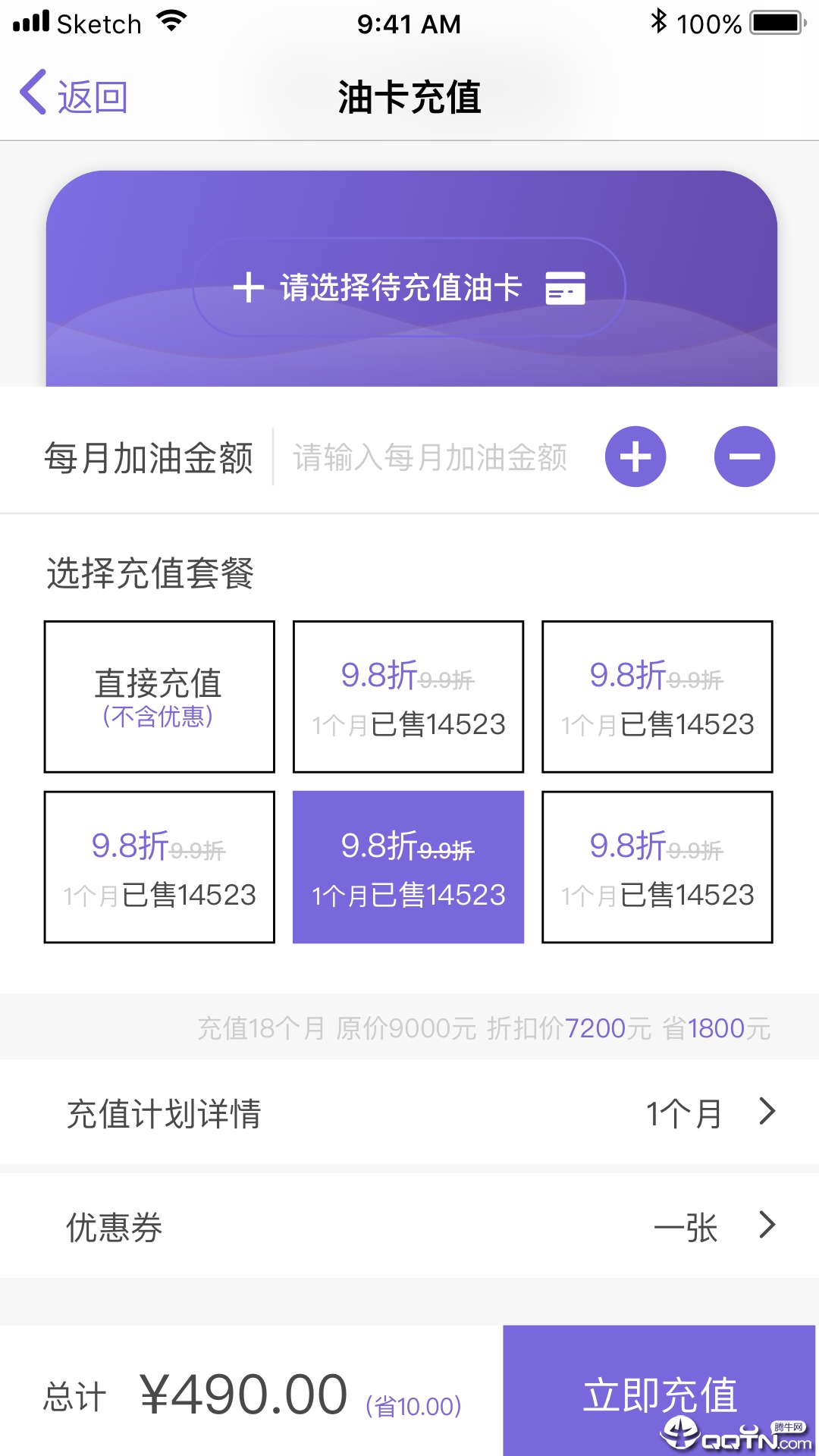
Task: Tap the highlighted purple 9.8折 package
Action: pos(408,867)
